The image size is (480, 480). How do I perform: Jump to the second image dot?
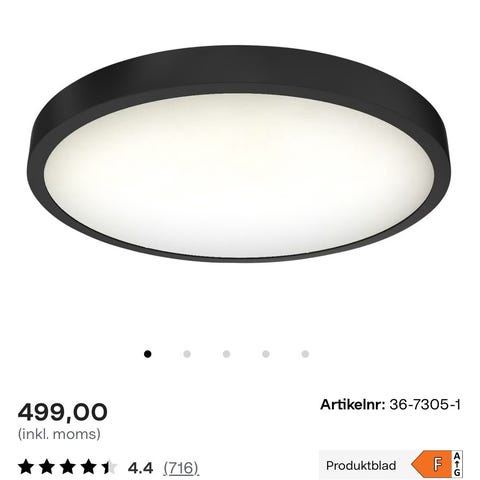click(187, 354)
